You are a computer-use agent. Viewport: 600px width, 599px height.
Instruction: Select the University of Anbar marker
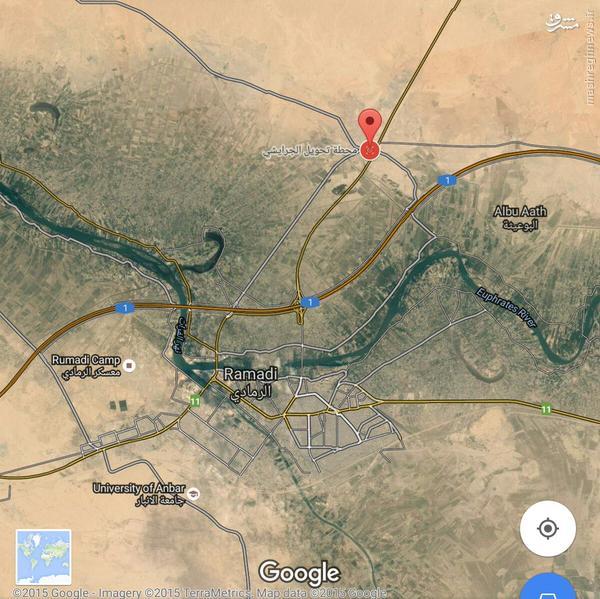pyautogui.click(x=193, y=494)
